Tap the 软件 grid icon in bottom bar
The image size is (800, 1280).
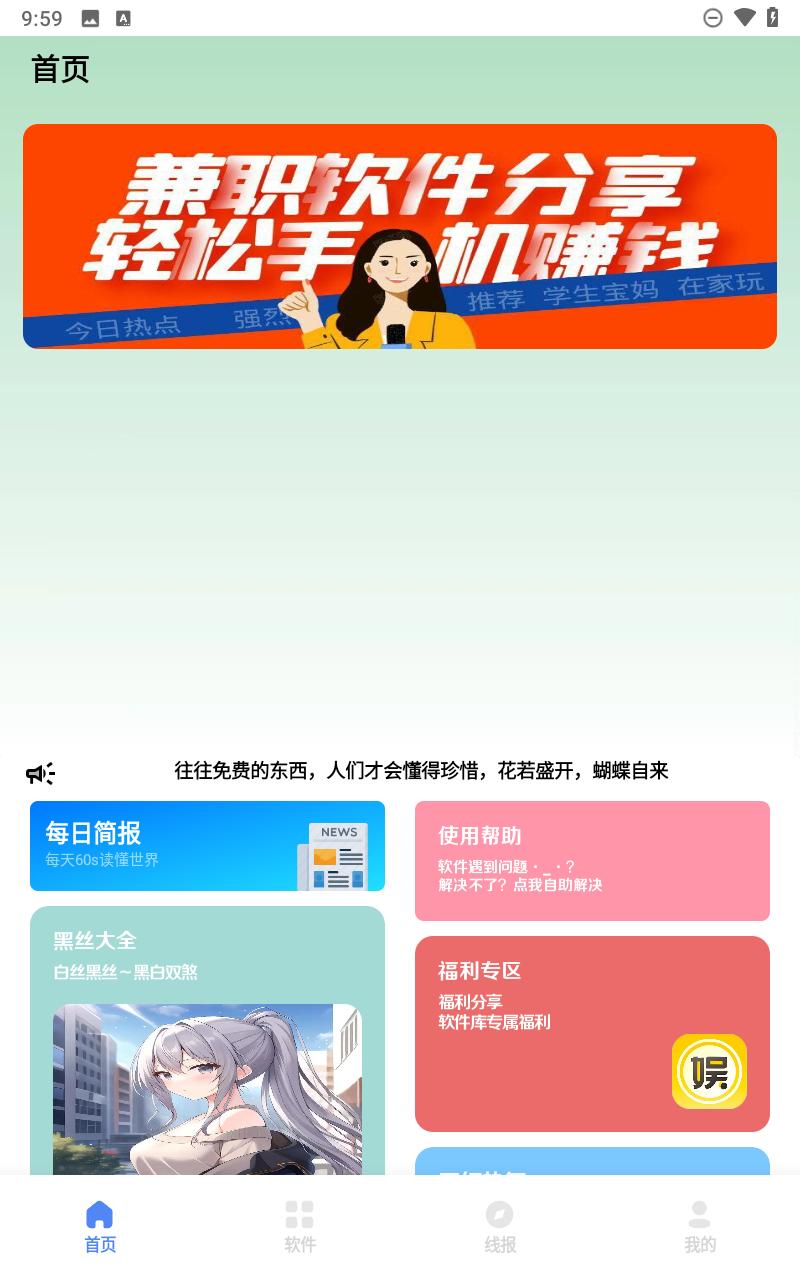click(300, 1213)
